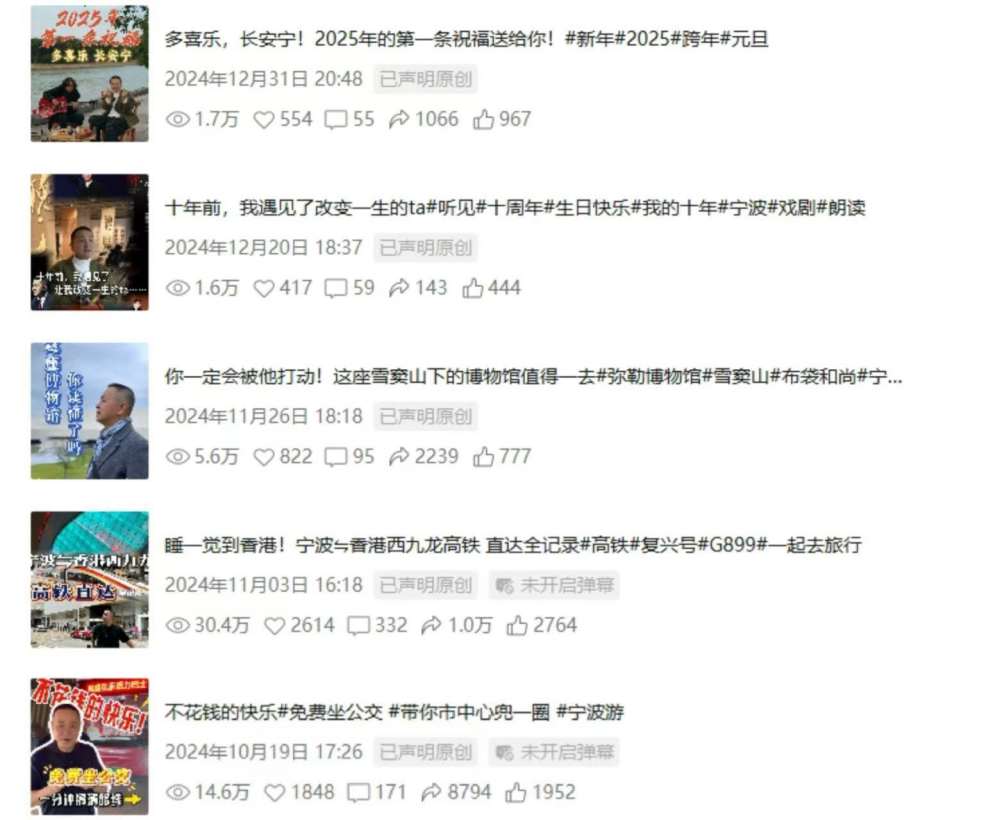The height and width of the screenshot is (820, 1000).
Task: Select the title 你一定会被他打动
Action: tap(532, 377)
